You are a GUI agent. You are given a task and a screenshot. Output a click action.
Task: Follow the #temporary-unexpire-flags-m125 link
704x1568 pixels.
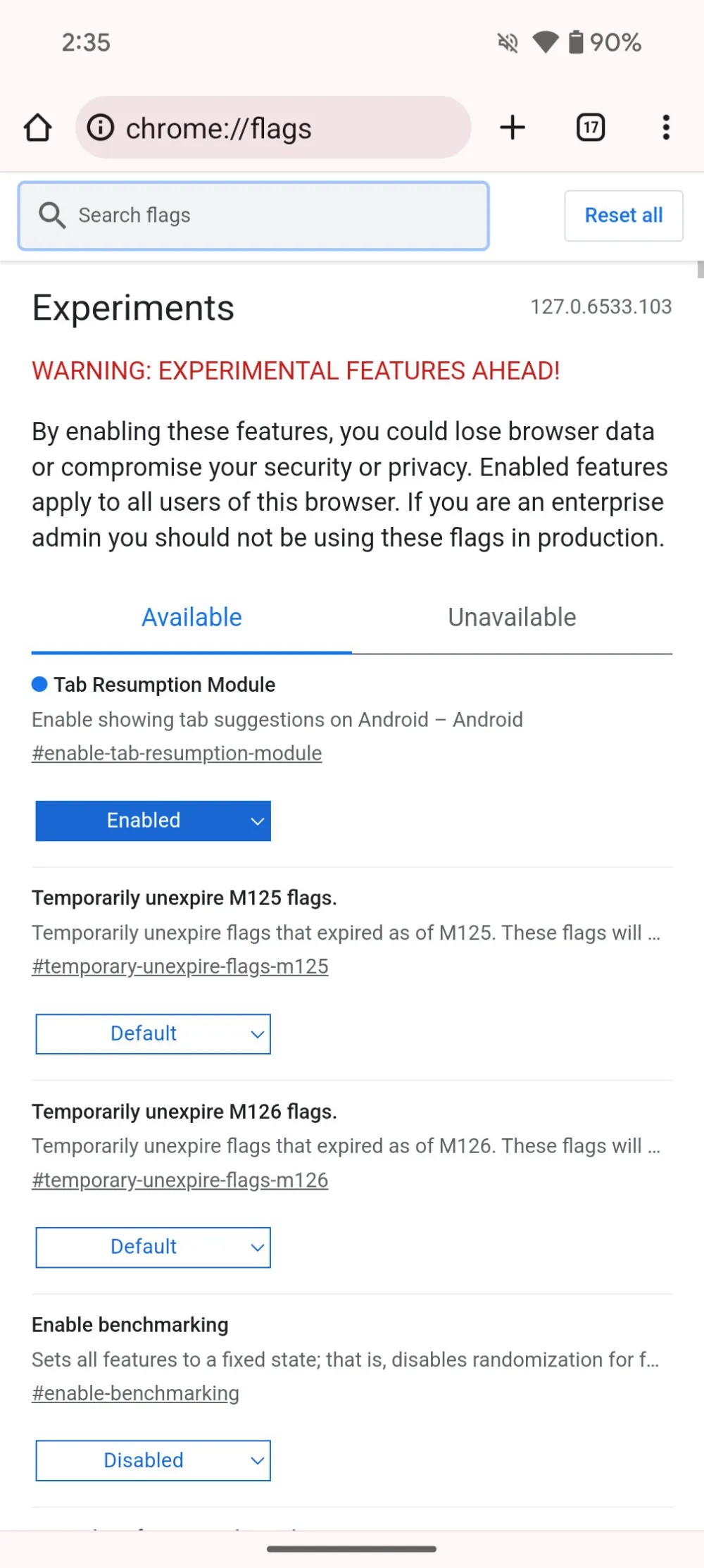pyautogui.click(x=180, y=966)
